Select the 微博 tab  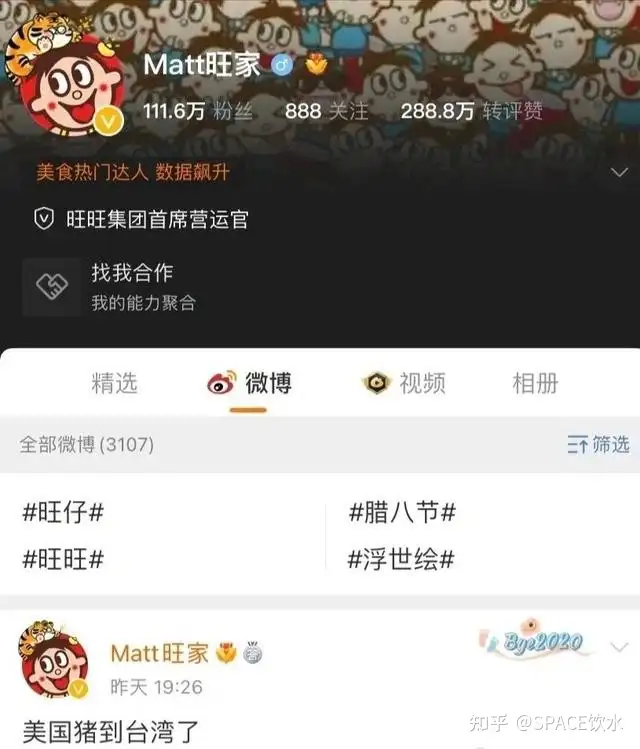(x=251, y=383)
